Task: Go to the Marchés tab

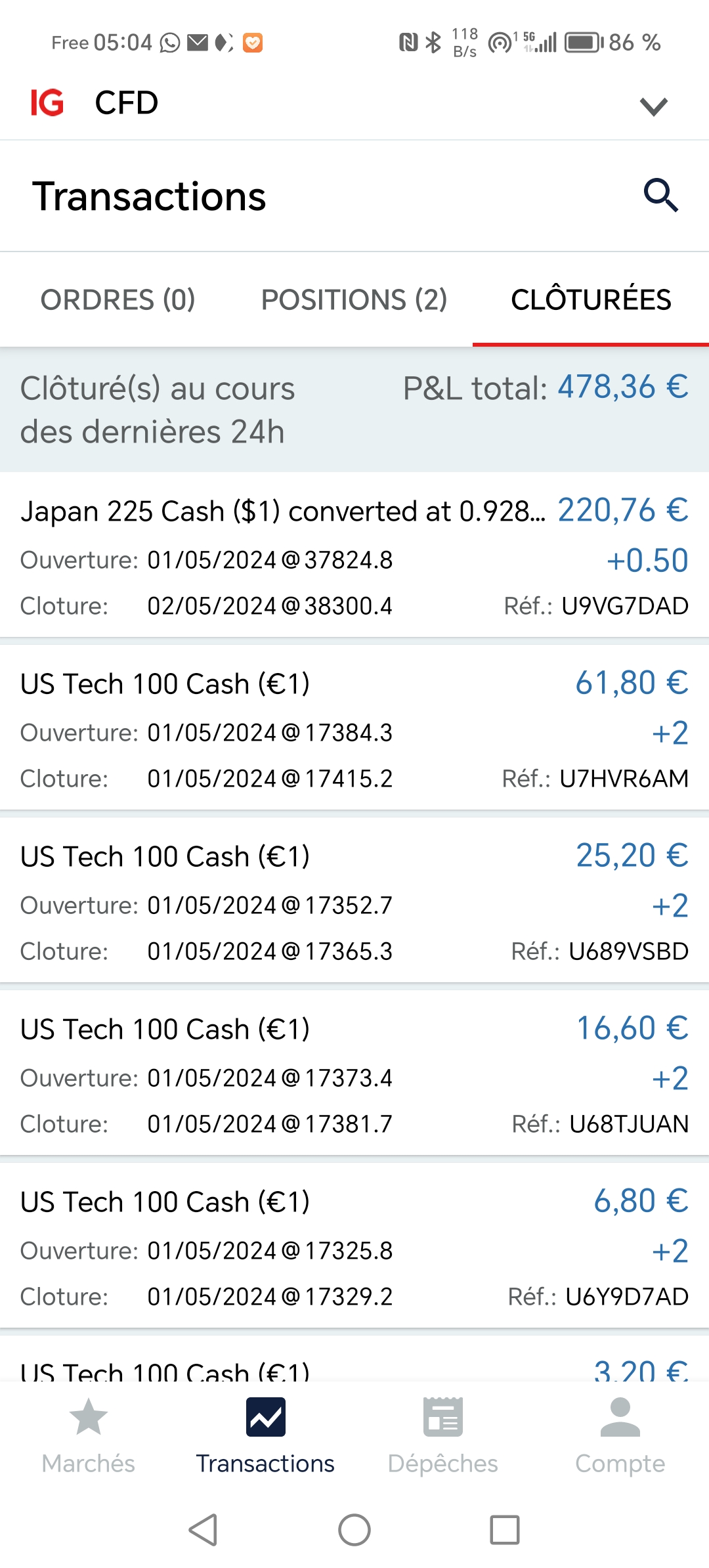Action: tap(89, 1435)
